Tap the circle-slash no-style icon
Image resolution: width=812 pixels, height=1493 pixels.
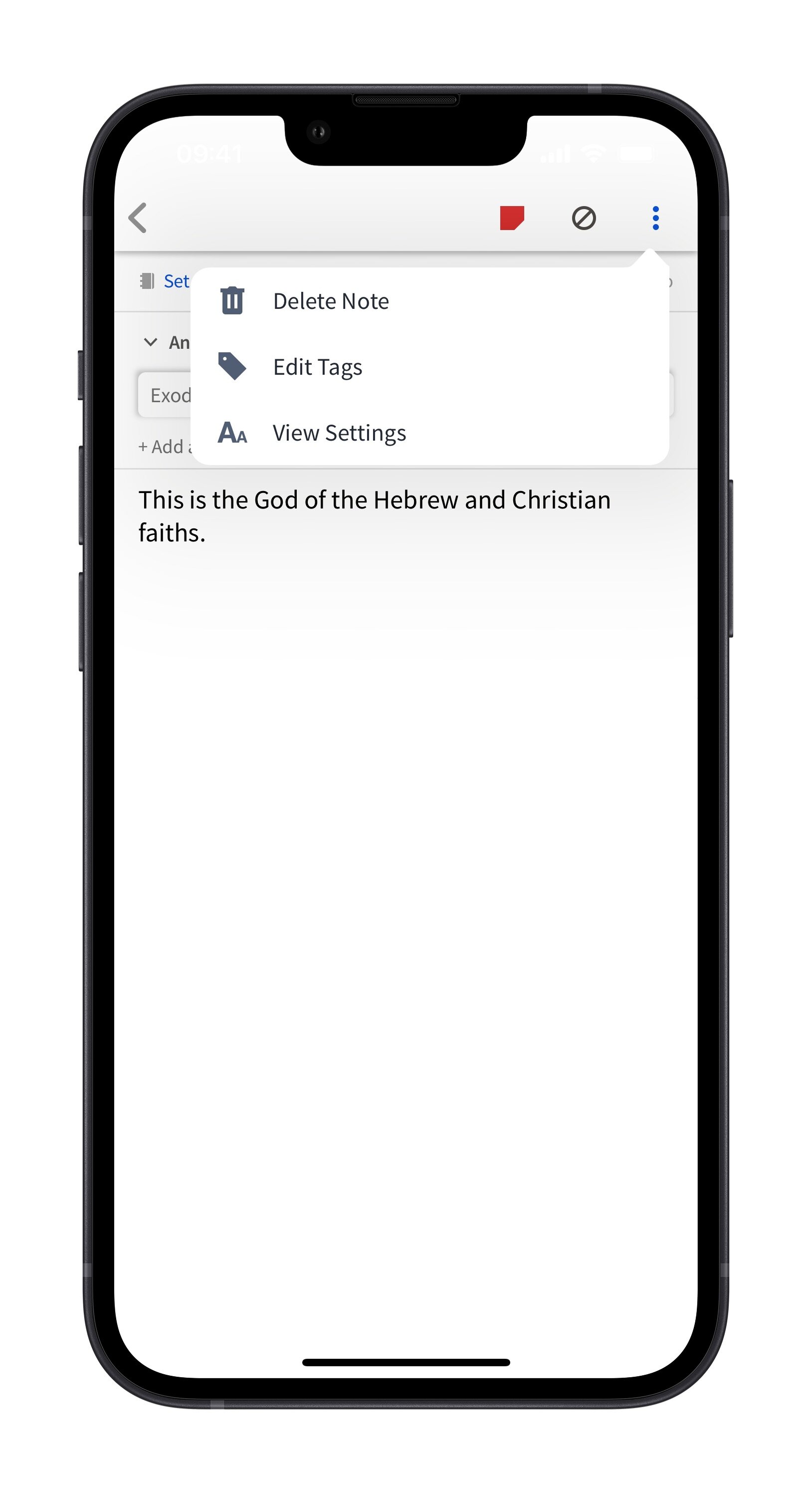click(x=583, y=218)
